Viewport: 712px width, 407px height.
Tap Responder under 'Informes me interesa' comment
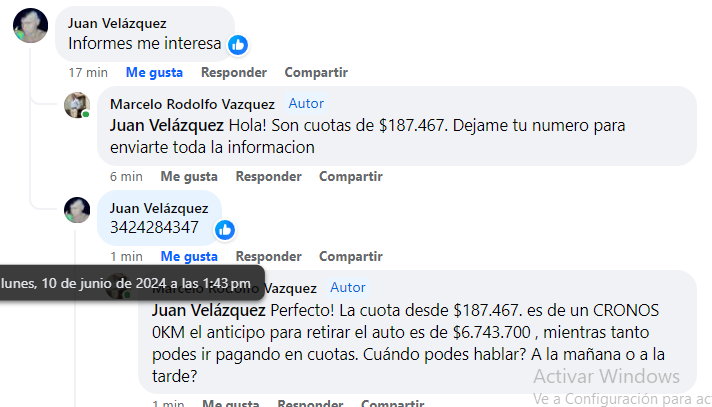click(233, 72)
